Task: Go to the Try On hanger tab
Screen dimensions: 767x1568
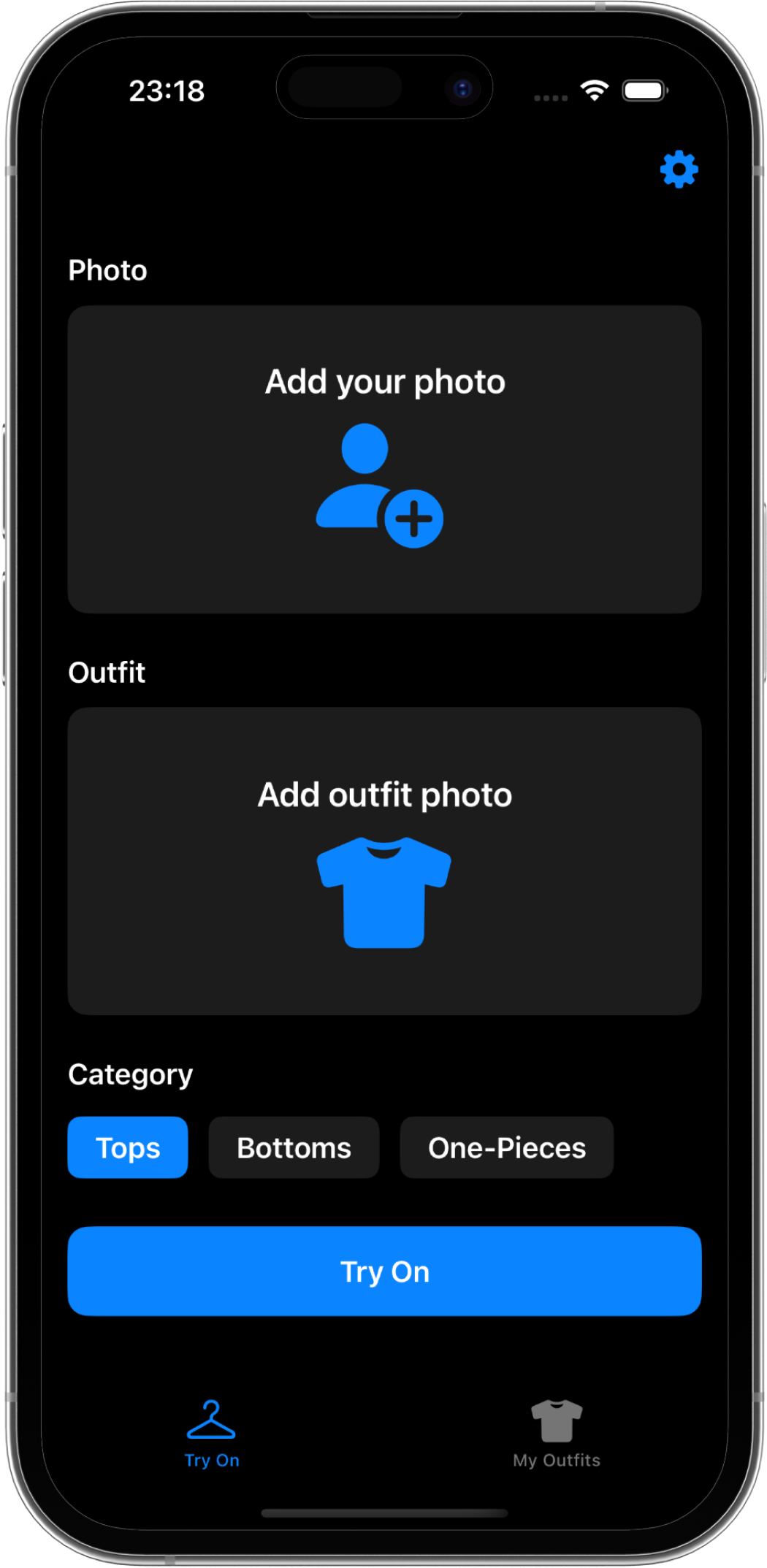Action: 212,1434
